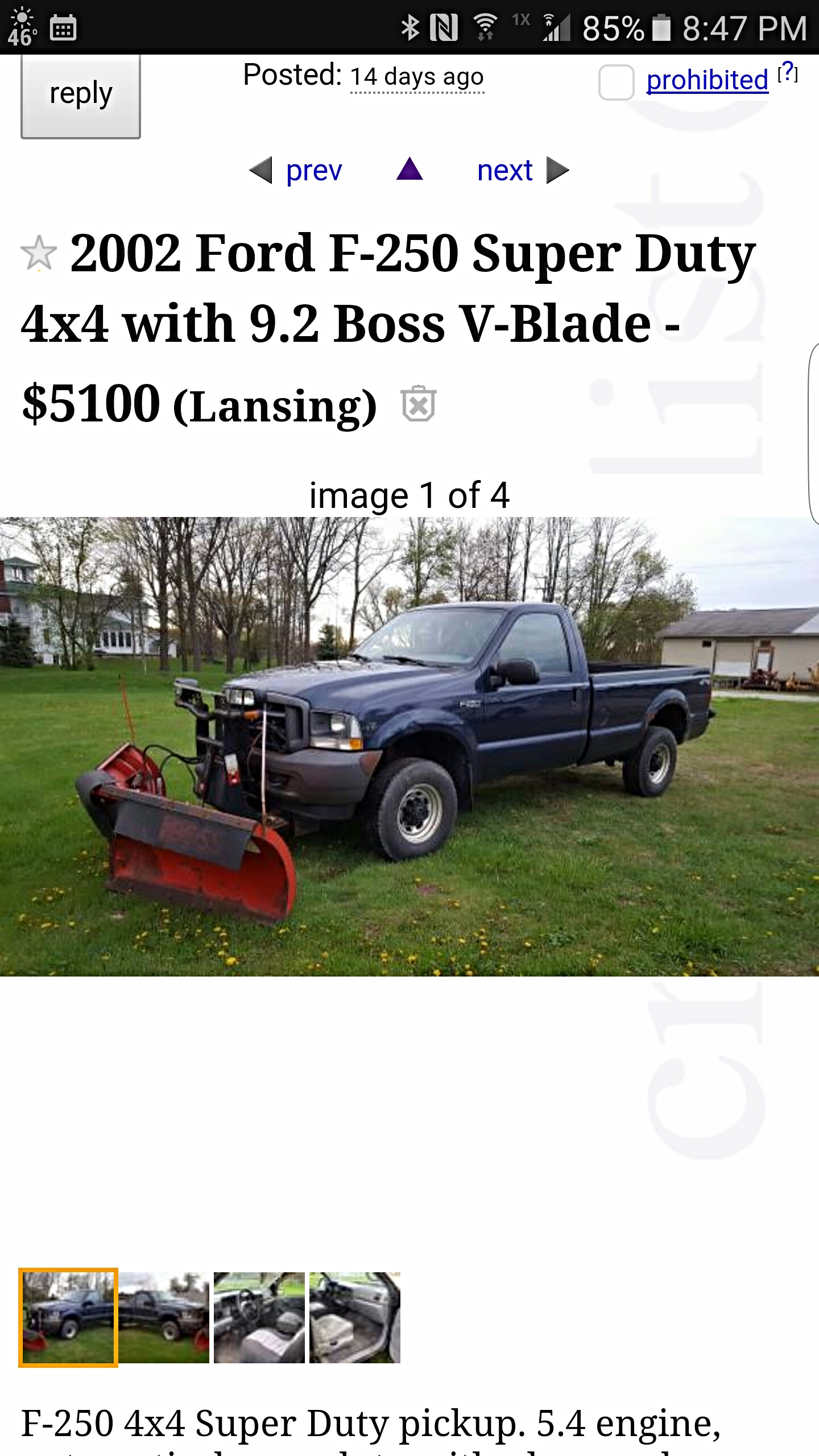
Task: Select the first highlighted truck thumbnail
Action: point(68,1318)
